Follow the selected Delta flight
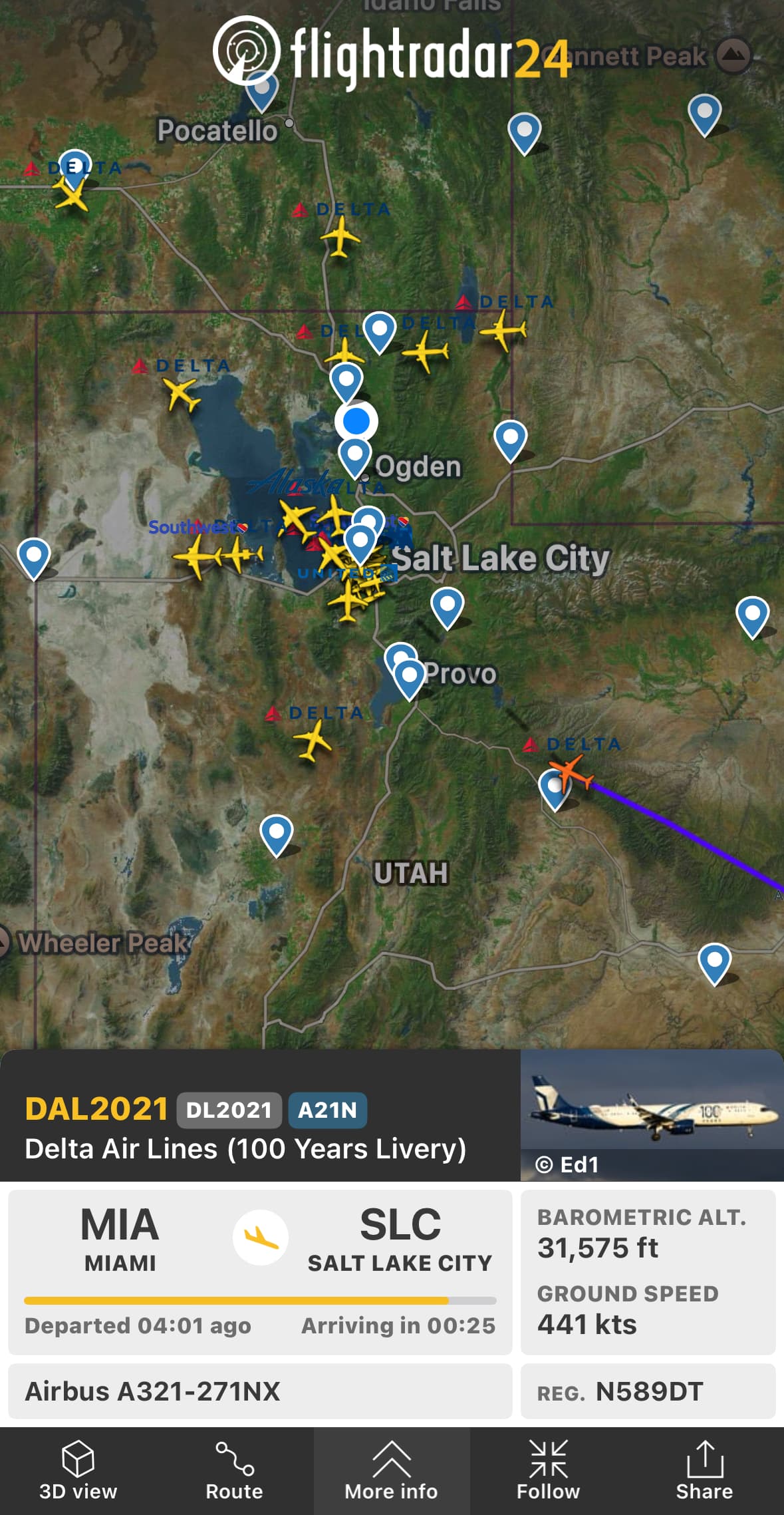Screen dimensions: 784x1515 tap(548, 1470)
